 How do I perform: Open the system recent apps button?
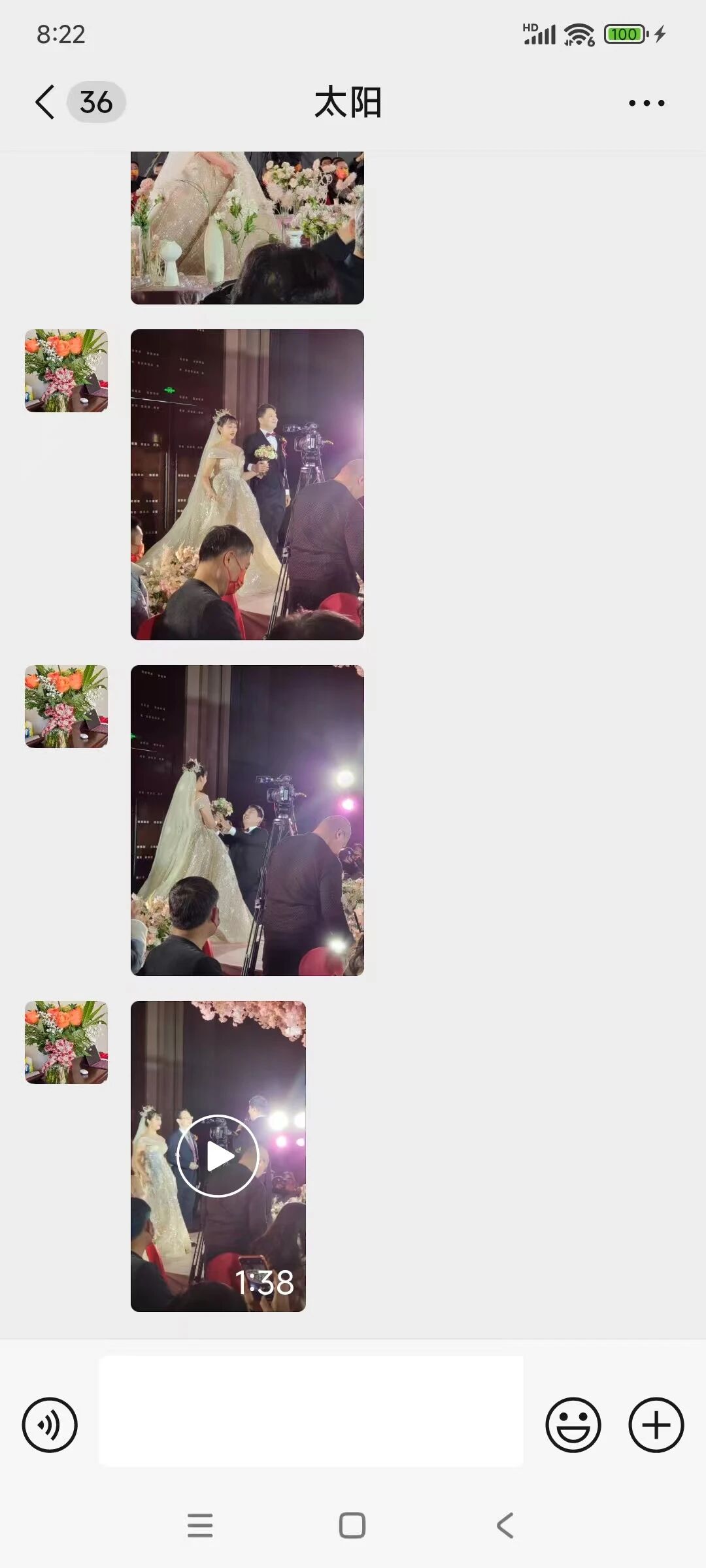pyautogui.click(x=200, y=1526)
